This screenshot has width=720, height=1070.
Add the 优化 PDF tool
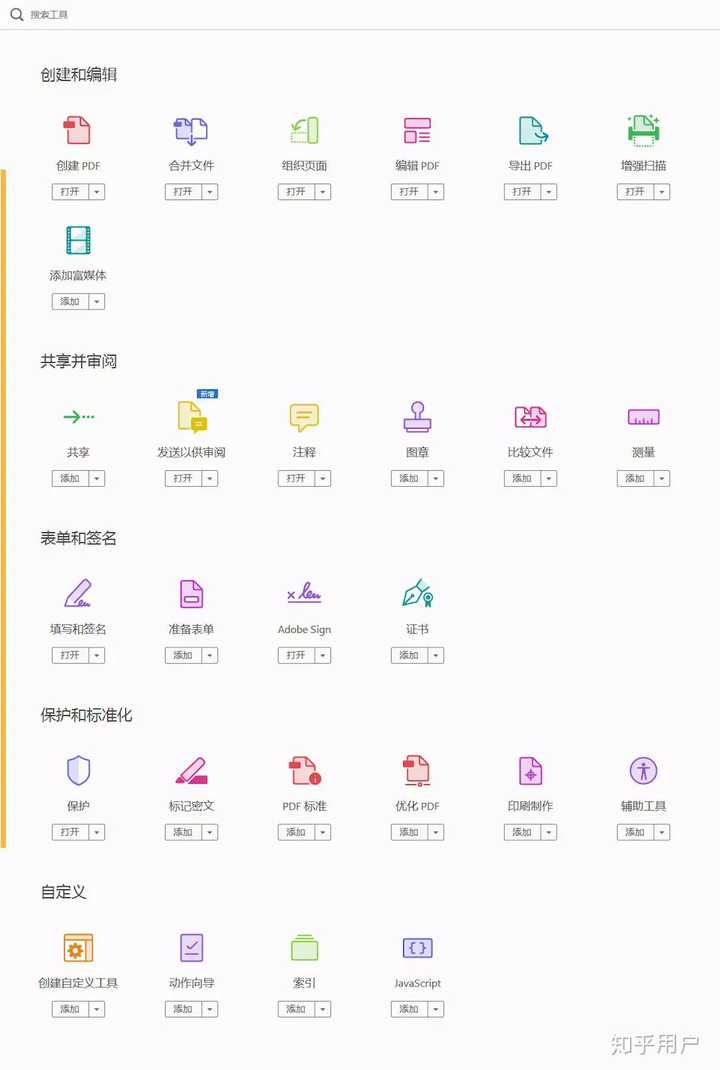409,833
